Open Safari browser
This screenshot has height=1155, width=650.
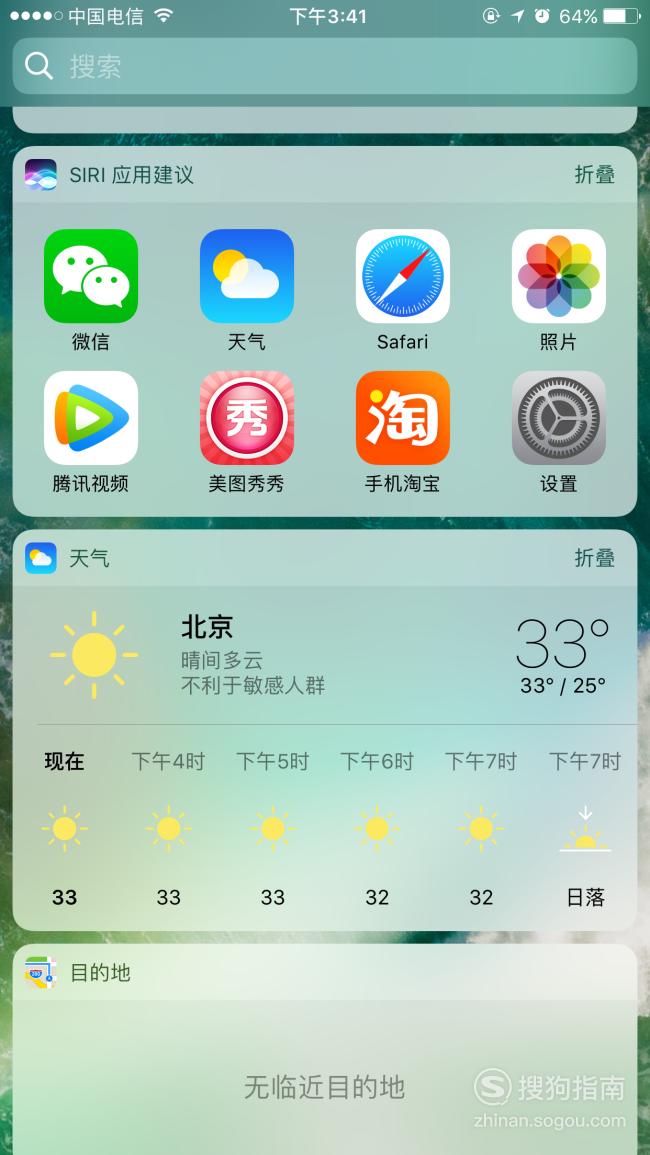(403, 277)
